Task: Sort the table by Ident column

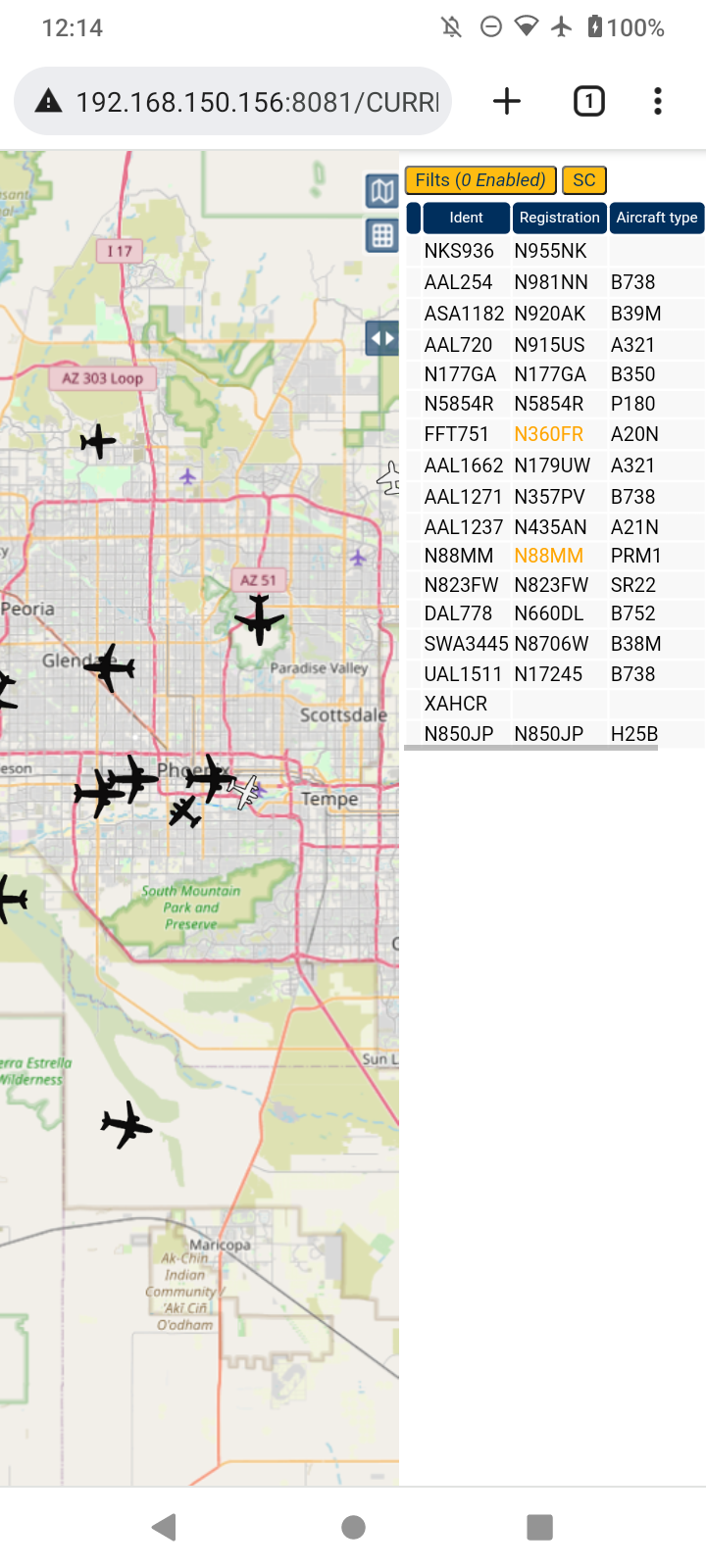Action: [466, 218]
